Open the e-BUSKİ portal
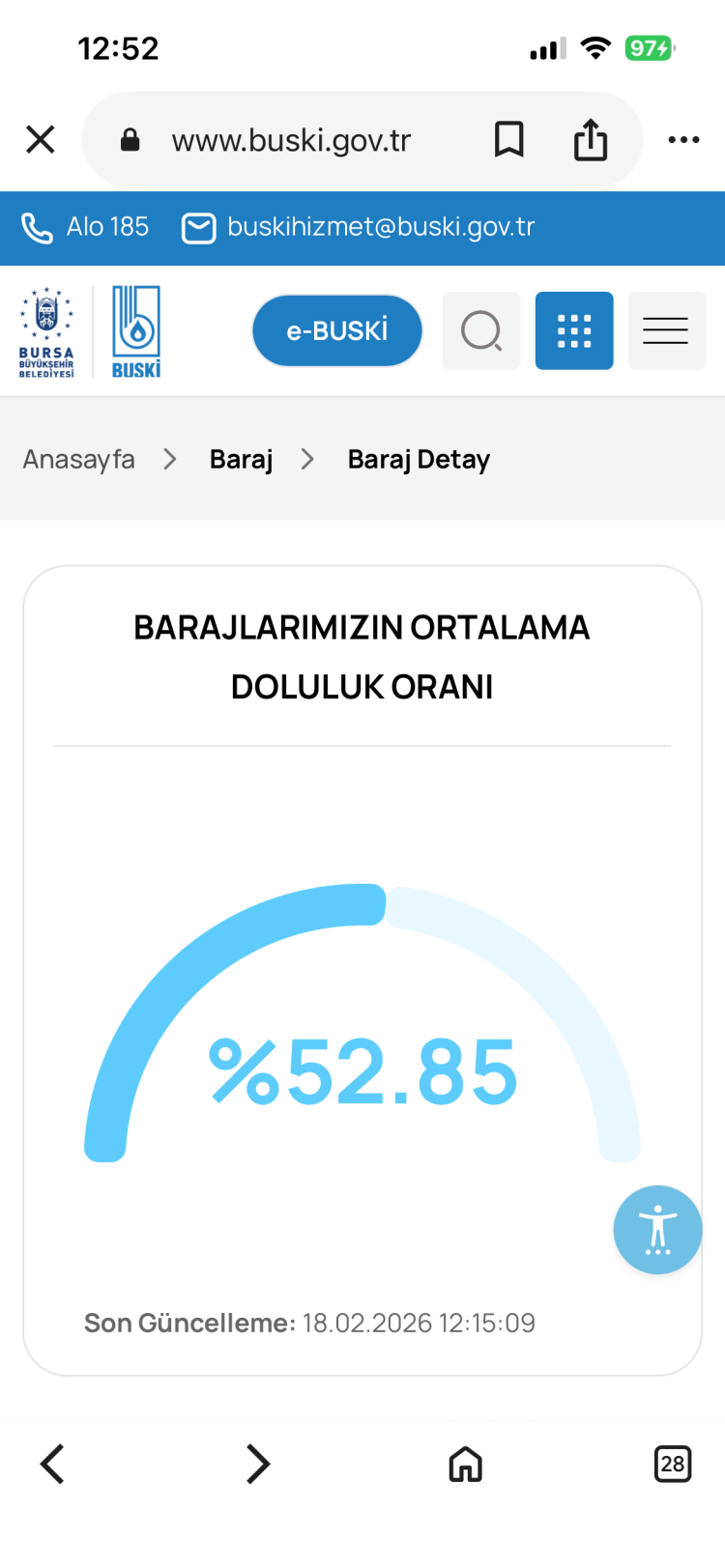This screenshot has width=725, height=1568. coord(337,331)
